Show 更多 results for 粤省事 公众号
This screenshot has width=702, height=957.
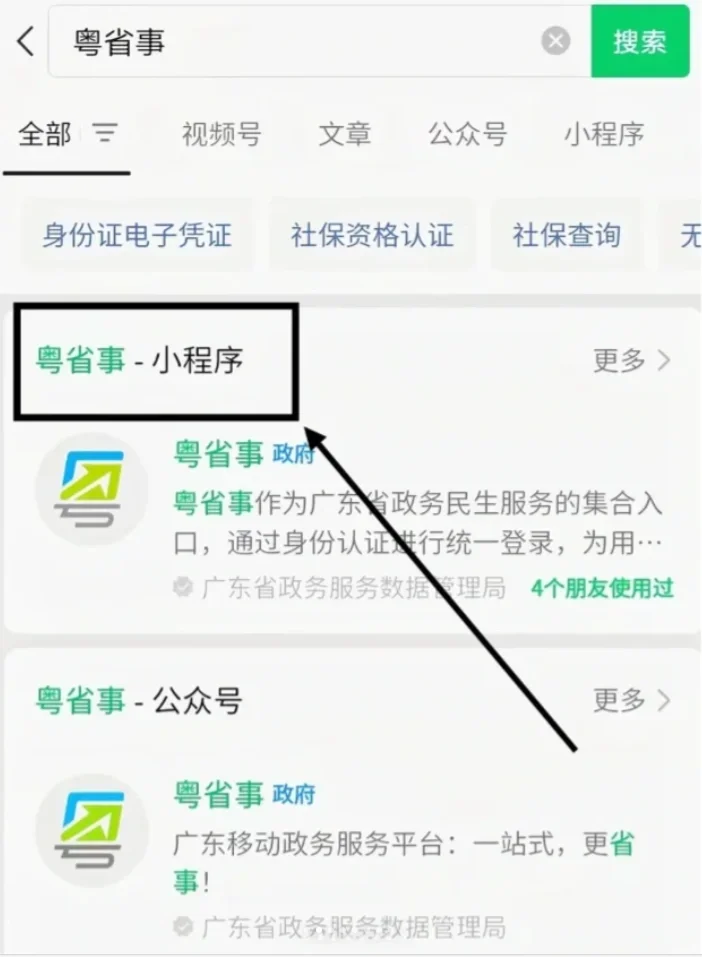pos(632,700)
